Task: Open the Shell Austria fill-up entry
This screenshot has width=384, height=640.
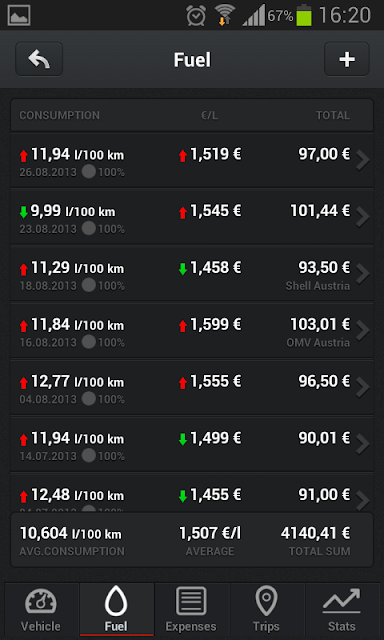Action: pos(192,274)
